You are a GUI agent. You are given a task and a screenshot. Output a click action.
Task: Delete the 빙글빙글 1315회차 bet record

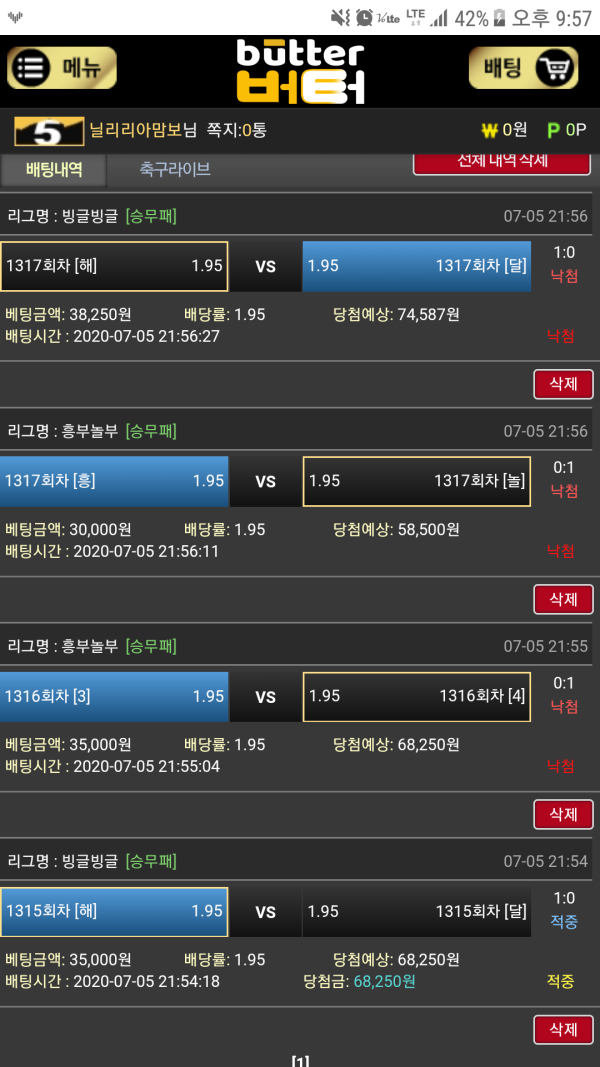coord(563,1029)
